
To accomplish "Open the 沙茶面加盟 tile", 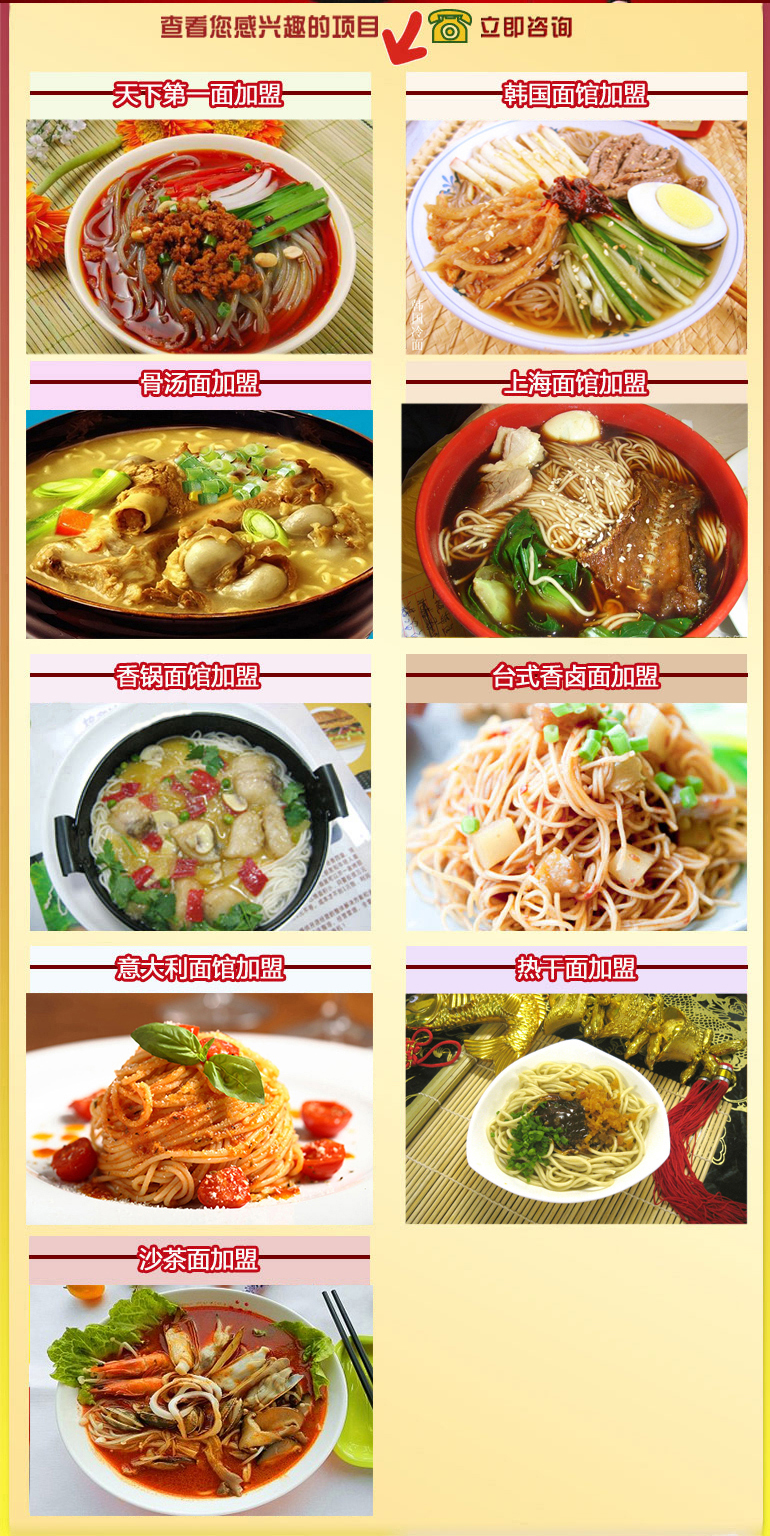I will pyautogui.click(x=199, y=1398).
